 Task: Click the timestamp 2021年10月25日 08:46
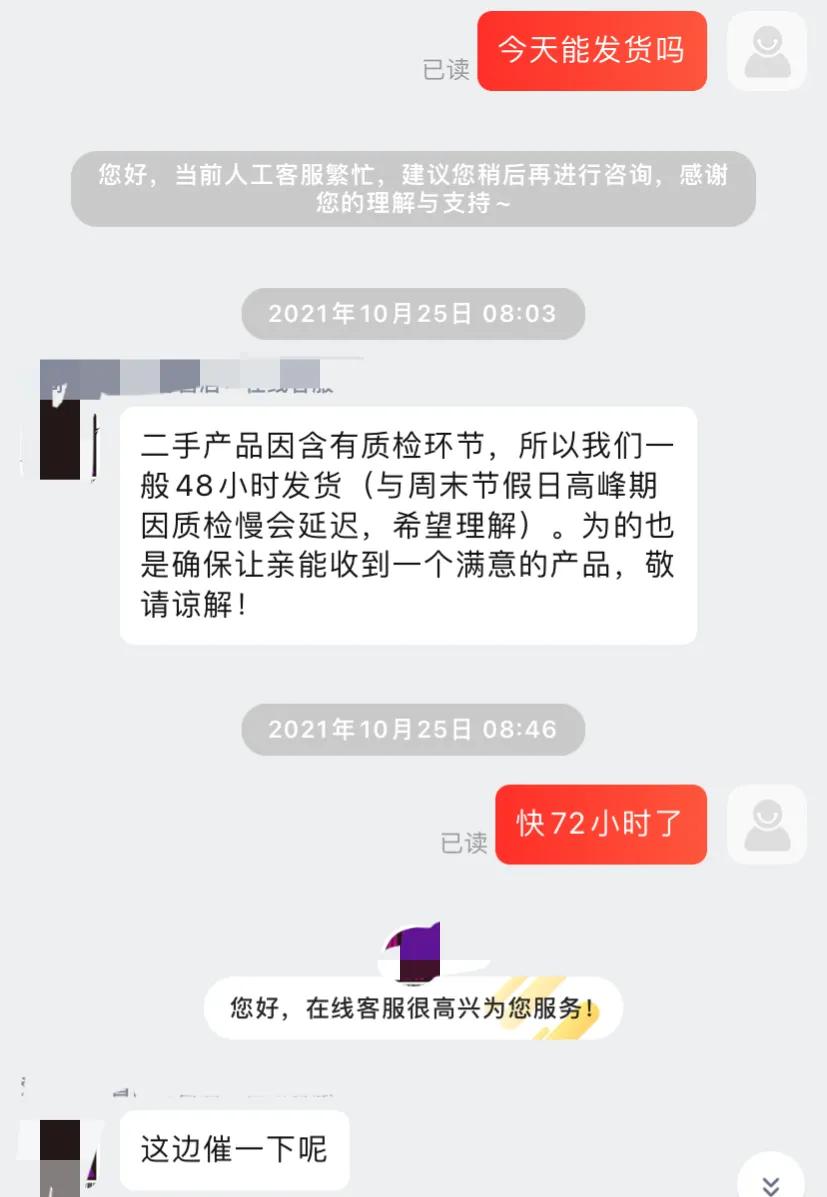click(413, 729)
